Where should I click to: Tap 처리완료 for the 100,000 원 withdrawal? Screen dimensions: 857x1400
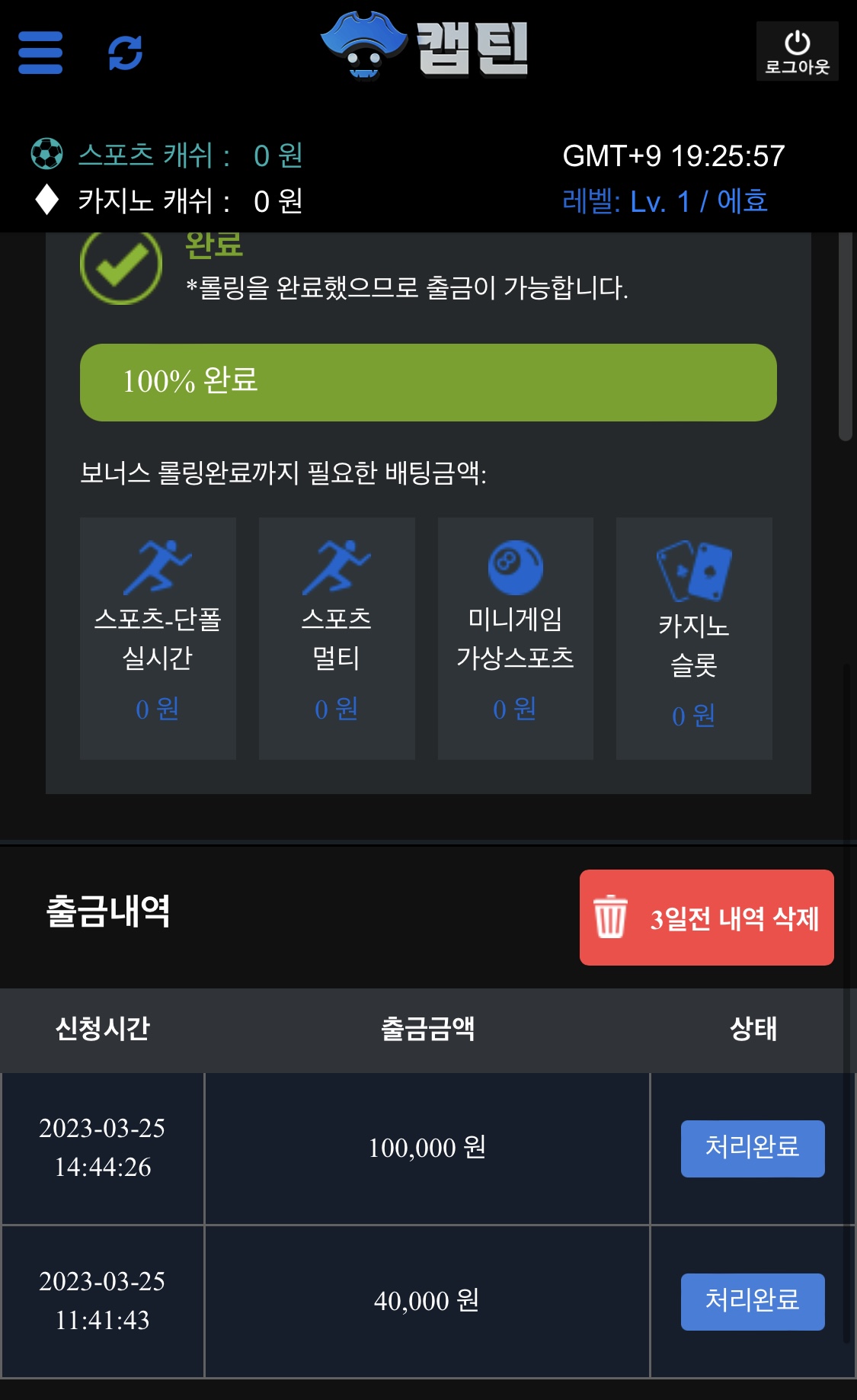pos(752,1149)
